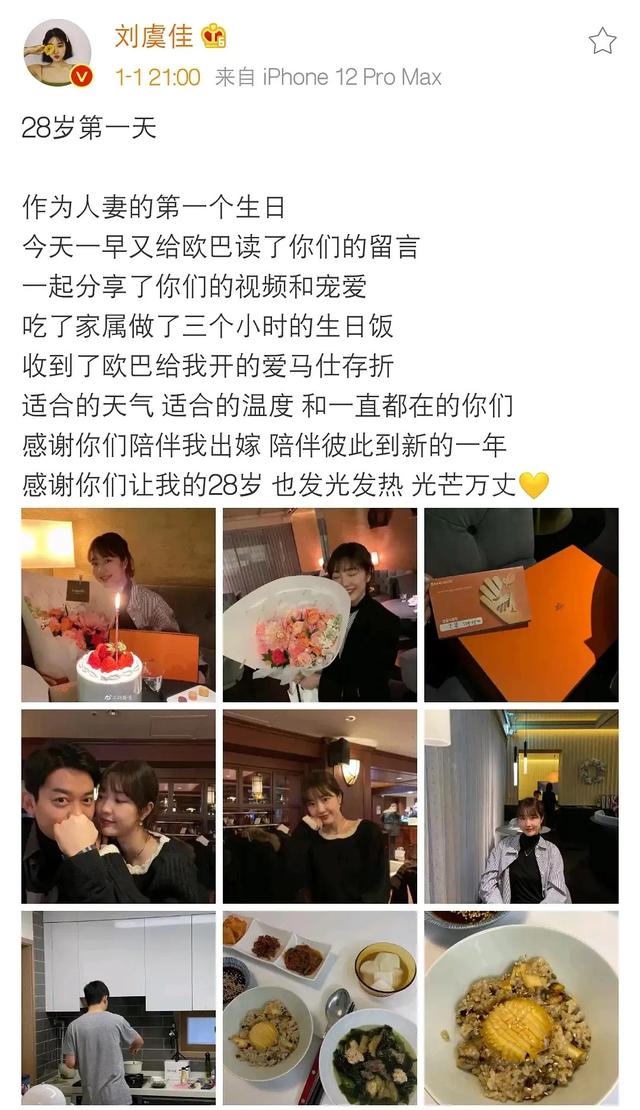Open the orange gift box photo

tap(521, 604)
